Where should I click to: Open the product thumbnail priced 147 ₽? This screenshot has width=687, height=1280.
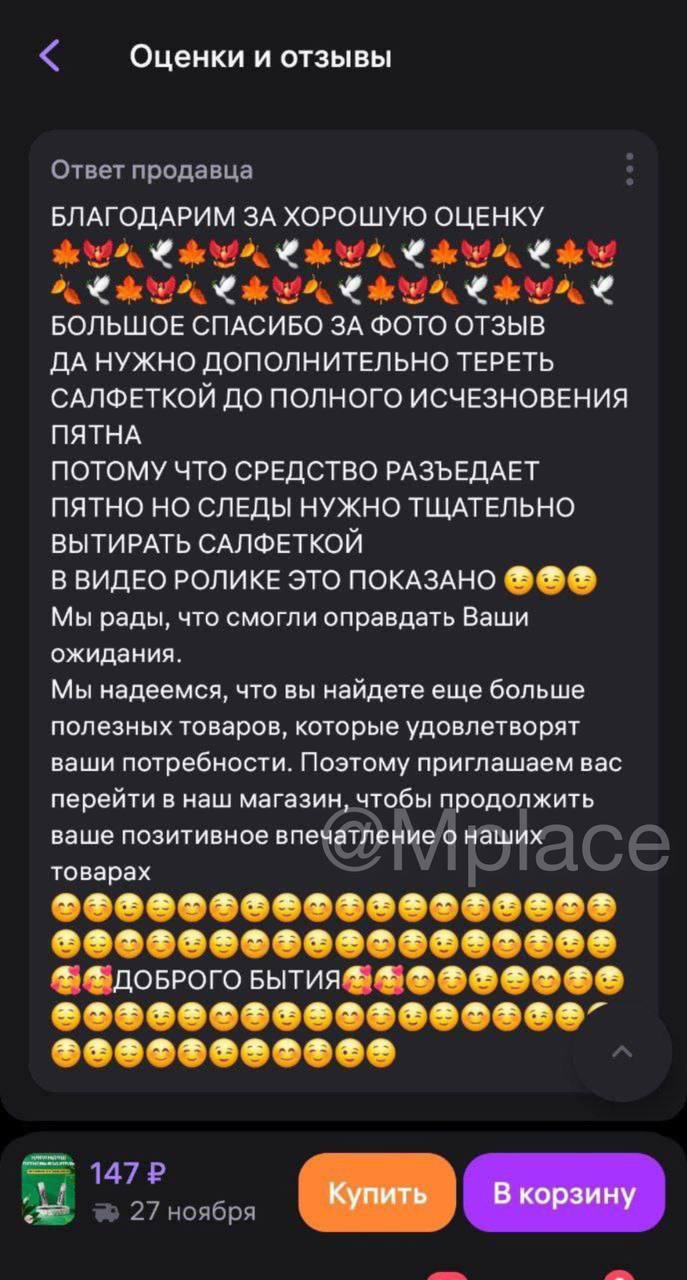(x=48, y=1190)
